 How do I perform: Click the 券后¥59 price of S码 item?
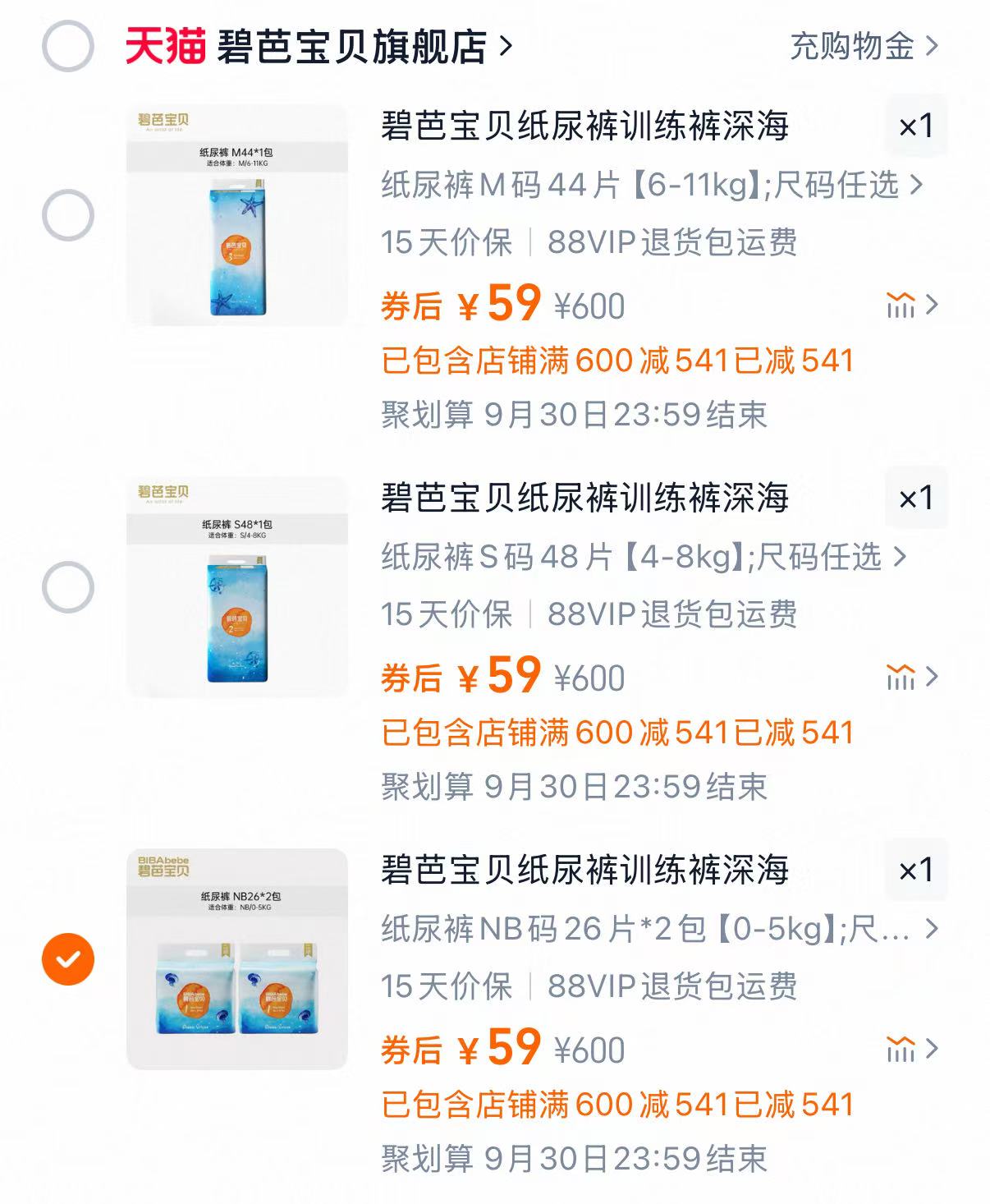(x=461, y=677)
